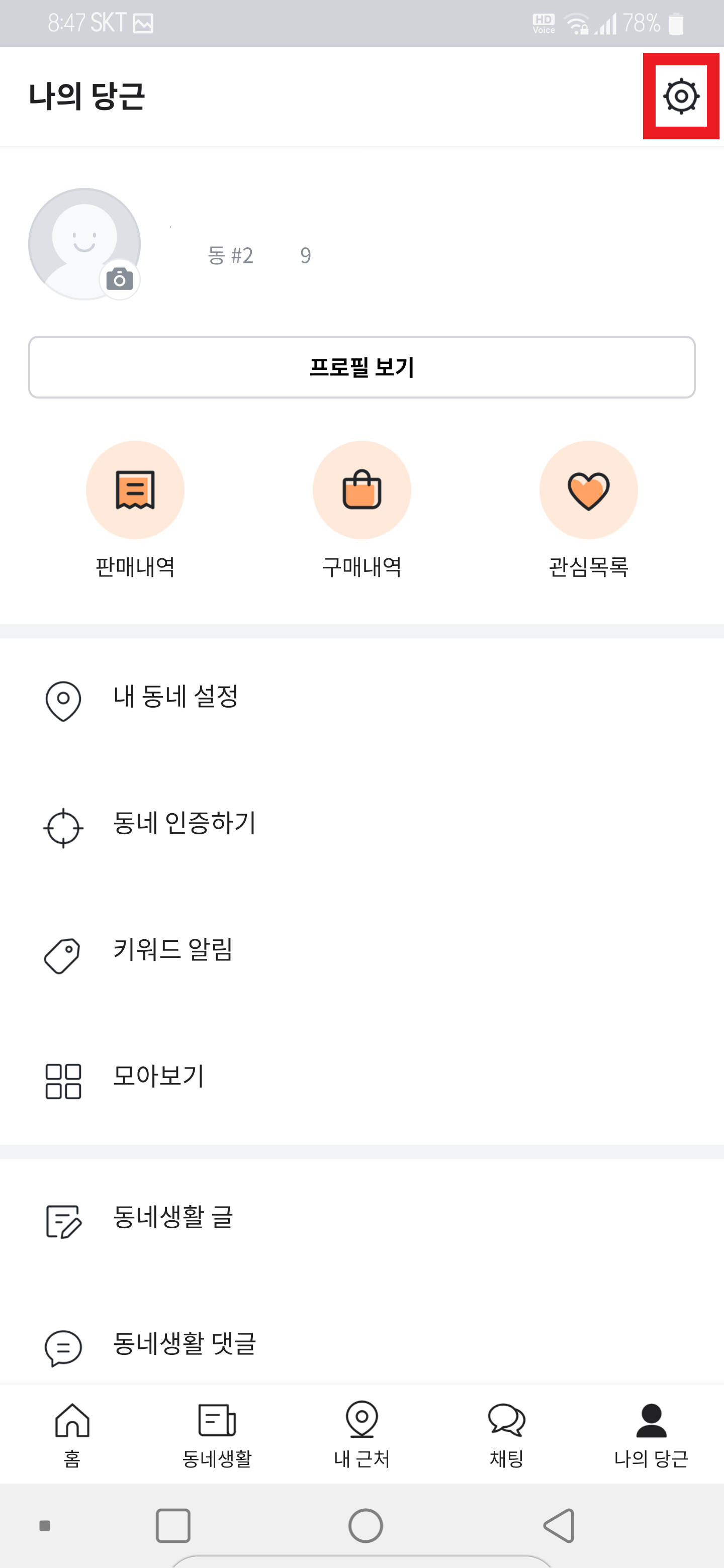This screenshot has height=1568, width=724.
Task: Select 동네 인증하기 row
Action: click(361, 826)
